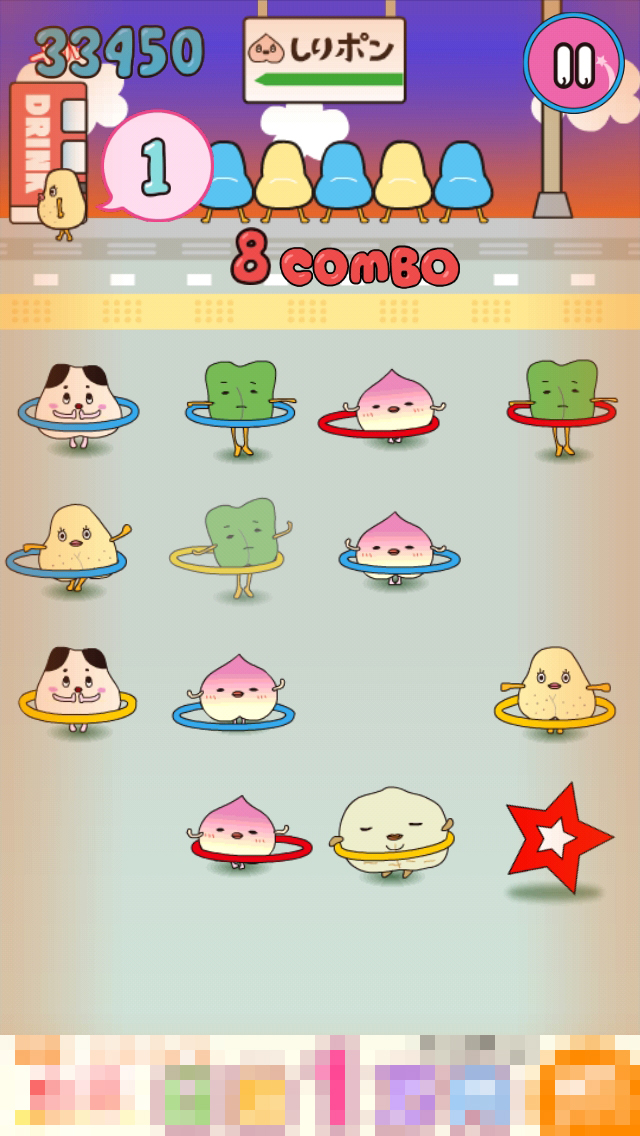Select the brown-haired character in the yellow hoop
This screenshot has width=640, height=1136.
click(x=78, y=690)
